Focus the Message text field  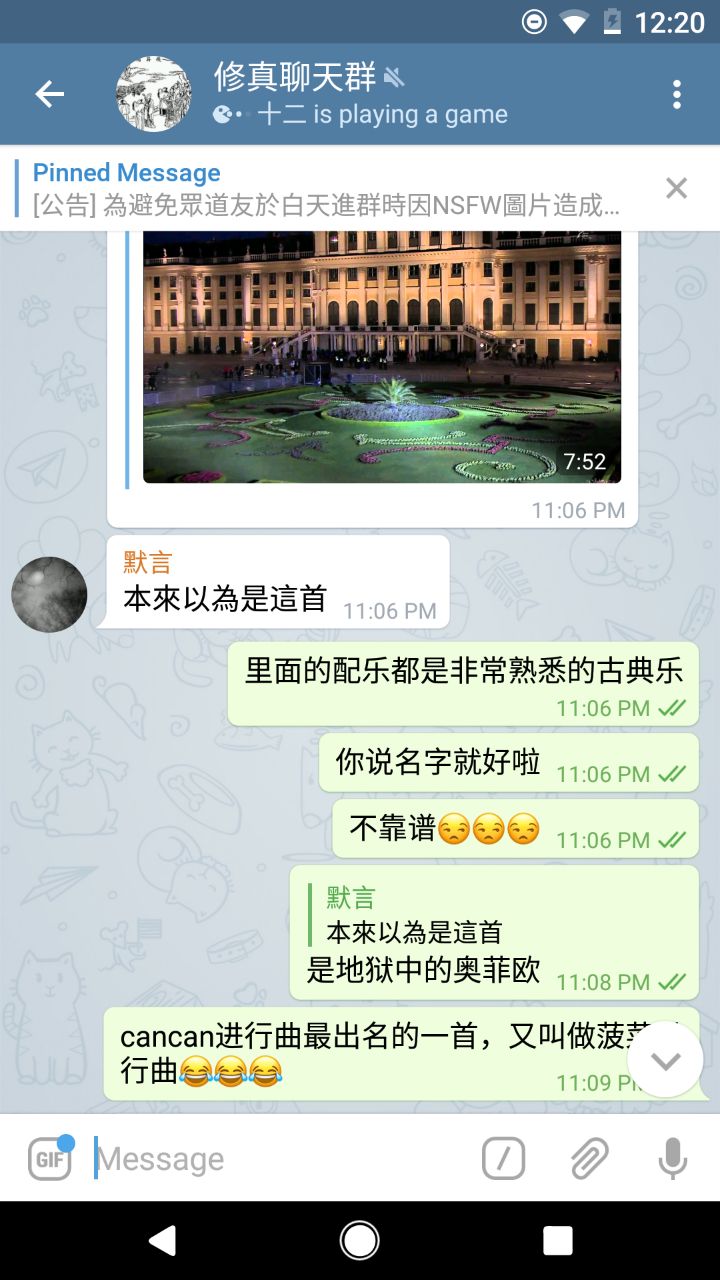tap(280, 1159)
